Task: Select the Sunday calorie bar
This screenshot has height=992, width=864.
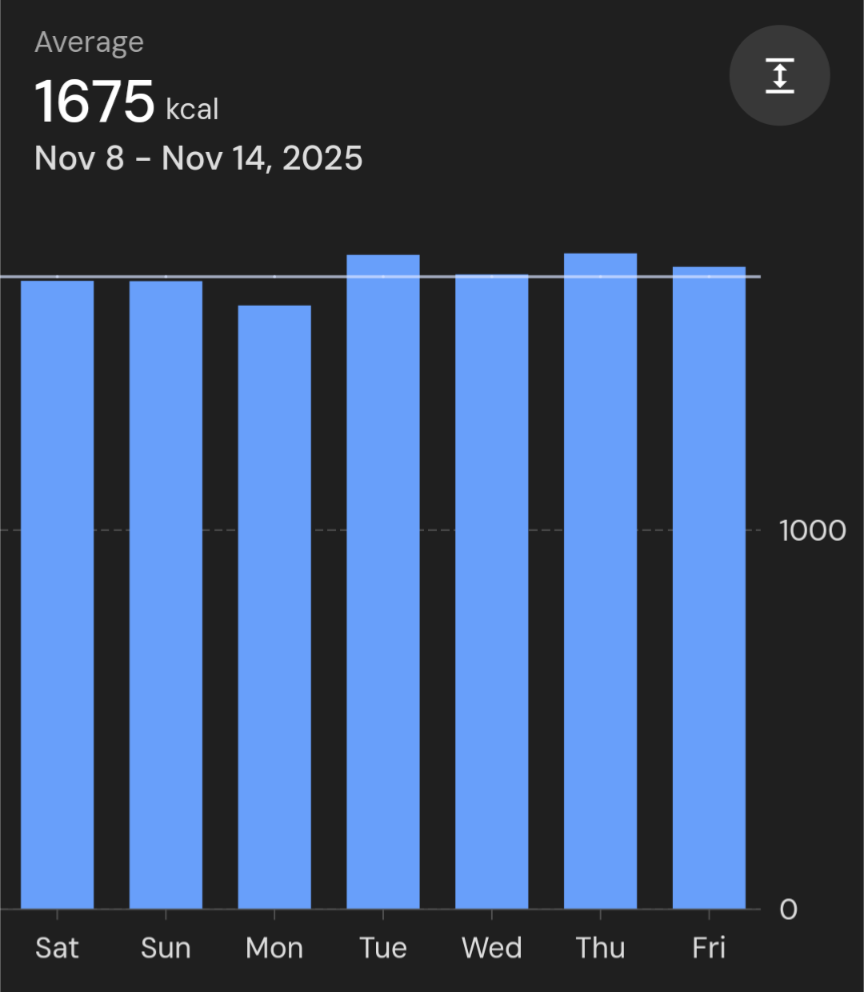Action: [166, 594]
